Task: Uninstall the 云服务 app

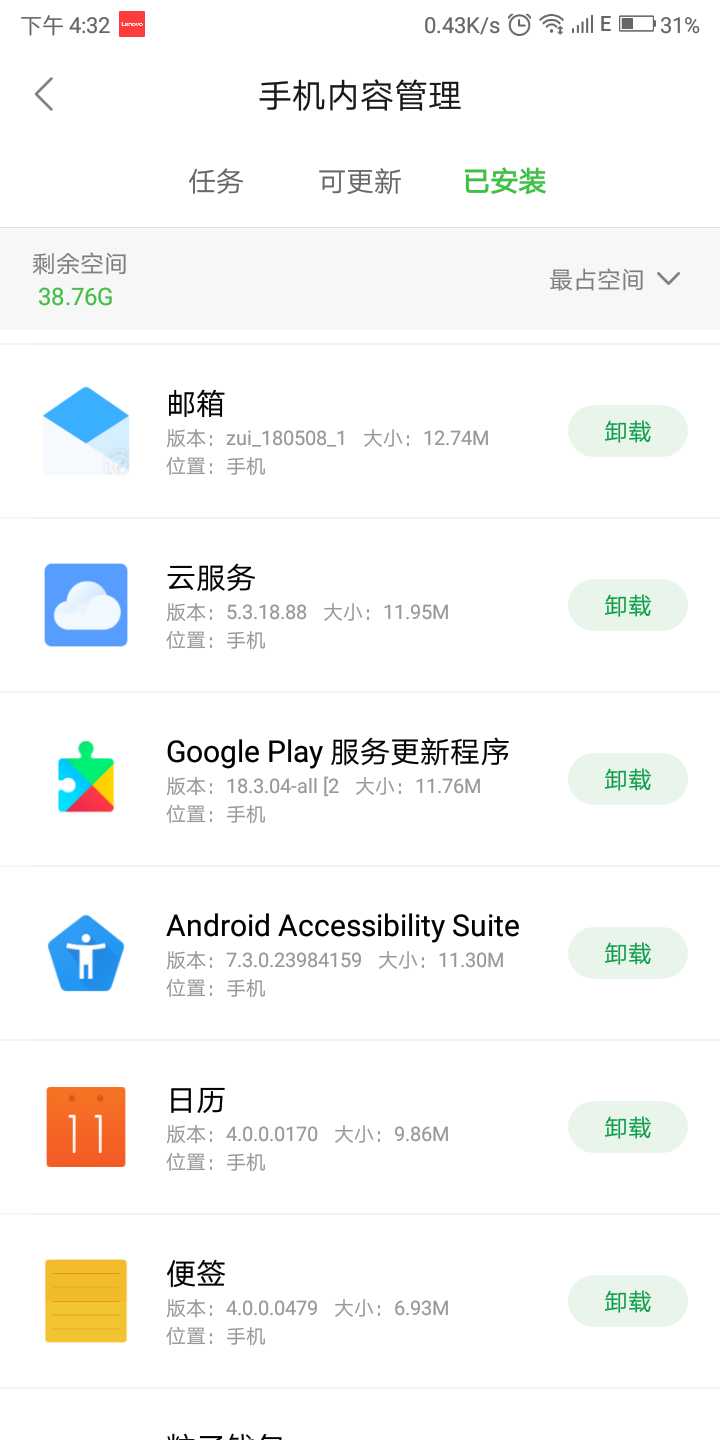Action: pos(628,606)
